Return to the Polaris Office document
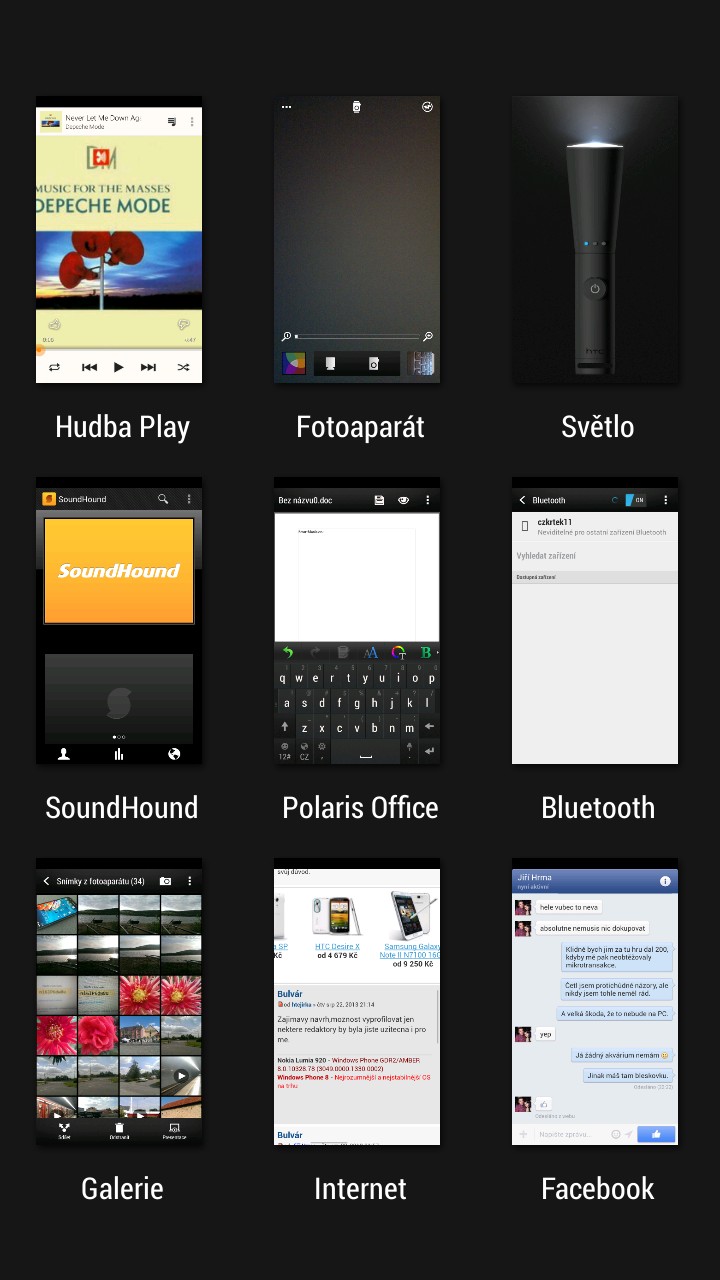 pyautogui.click(x=357, y=621)
